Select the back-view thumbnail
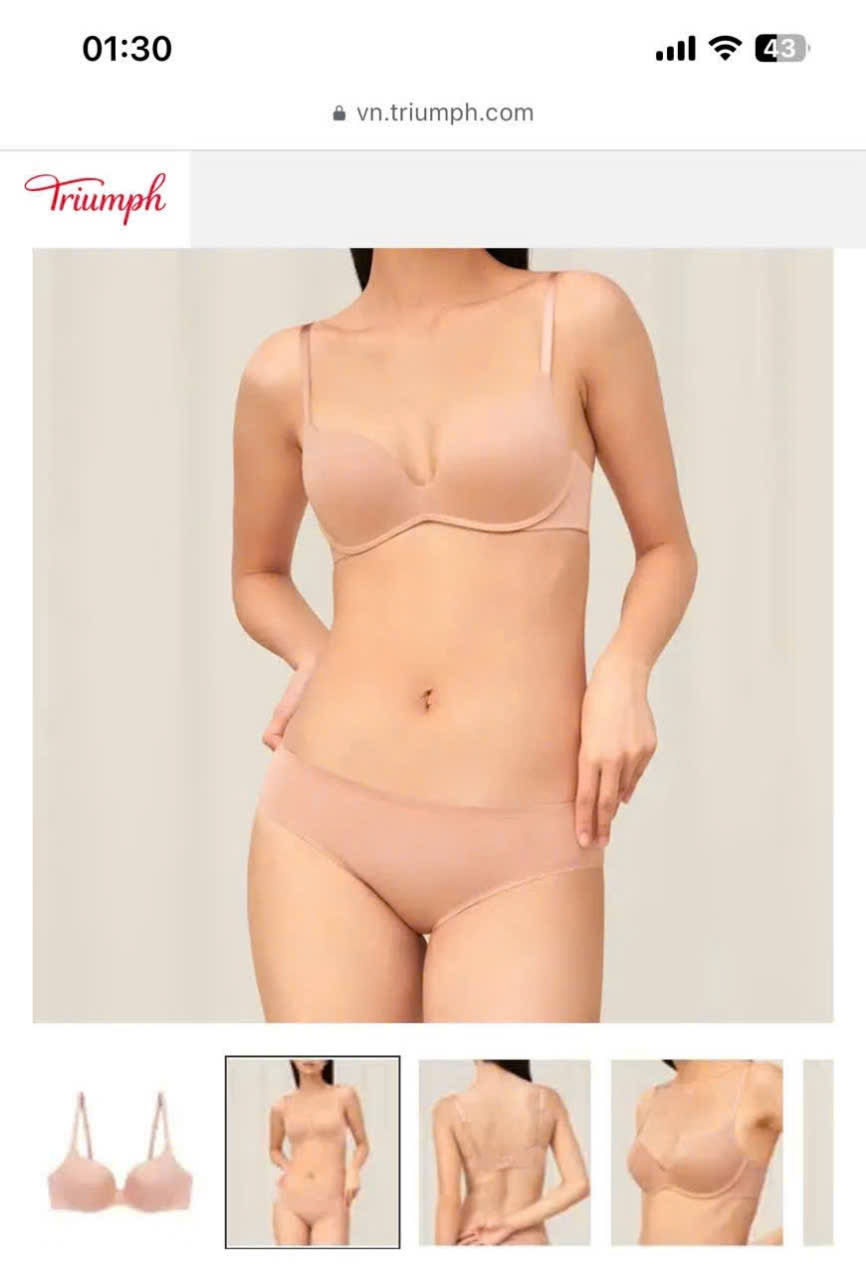 click(x=504, y=1152)
